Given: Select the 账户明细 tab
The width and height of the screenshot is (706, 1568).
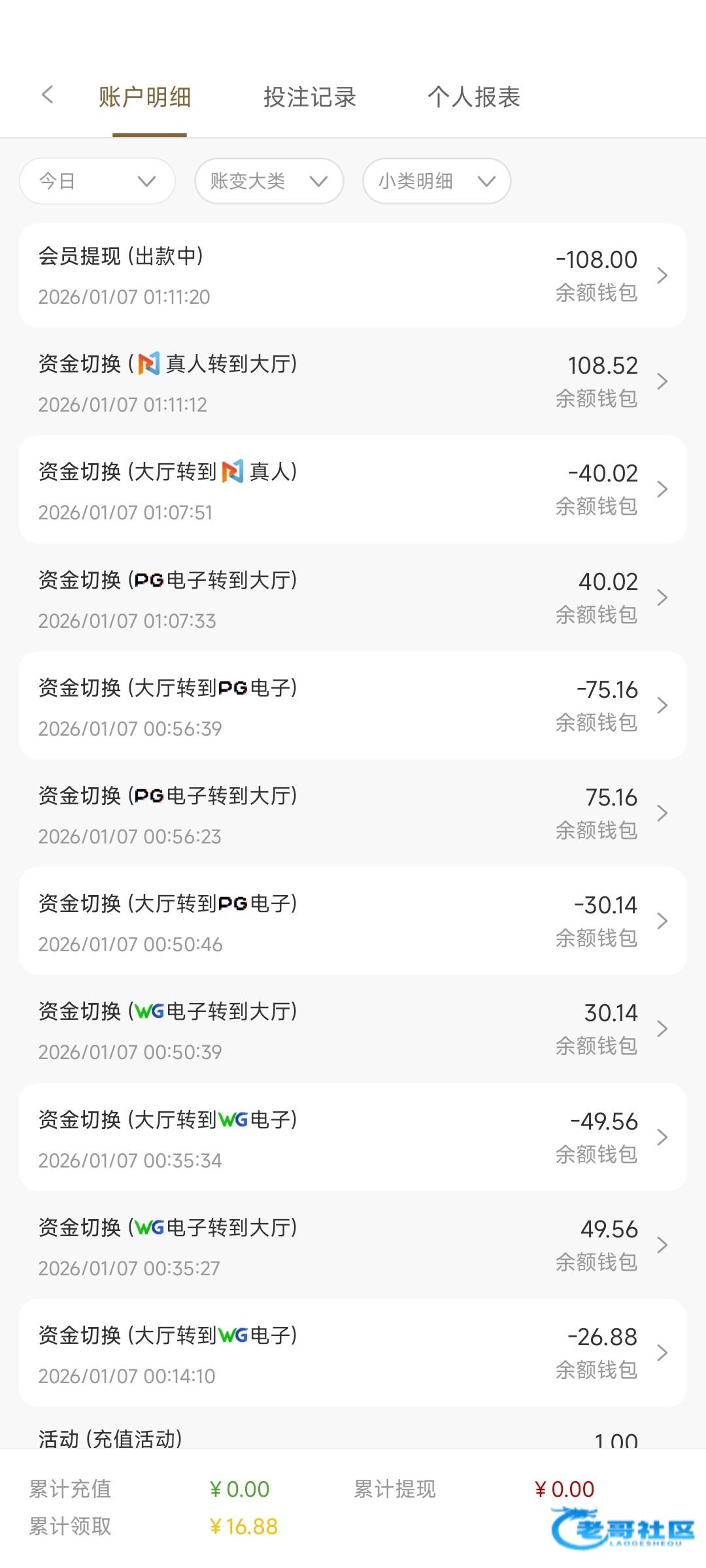Looking at the screenshot, I should [145, 97].
